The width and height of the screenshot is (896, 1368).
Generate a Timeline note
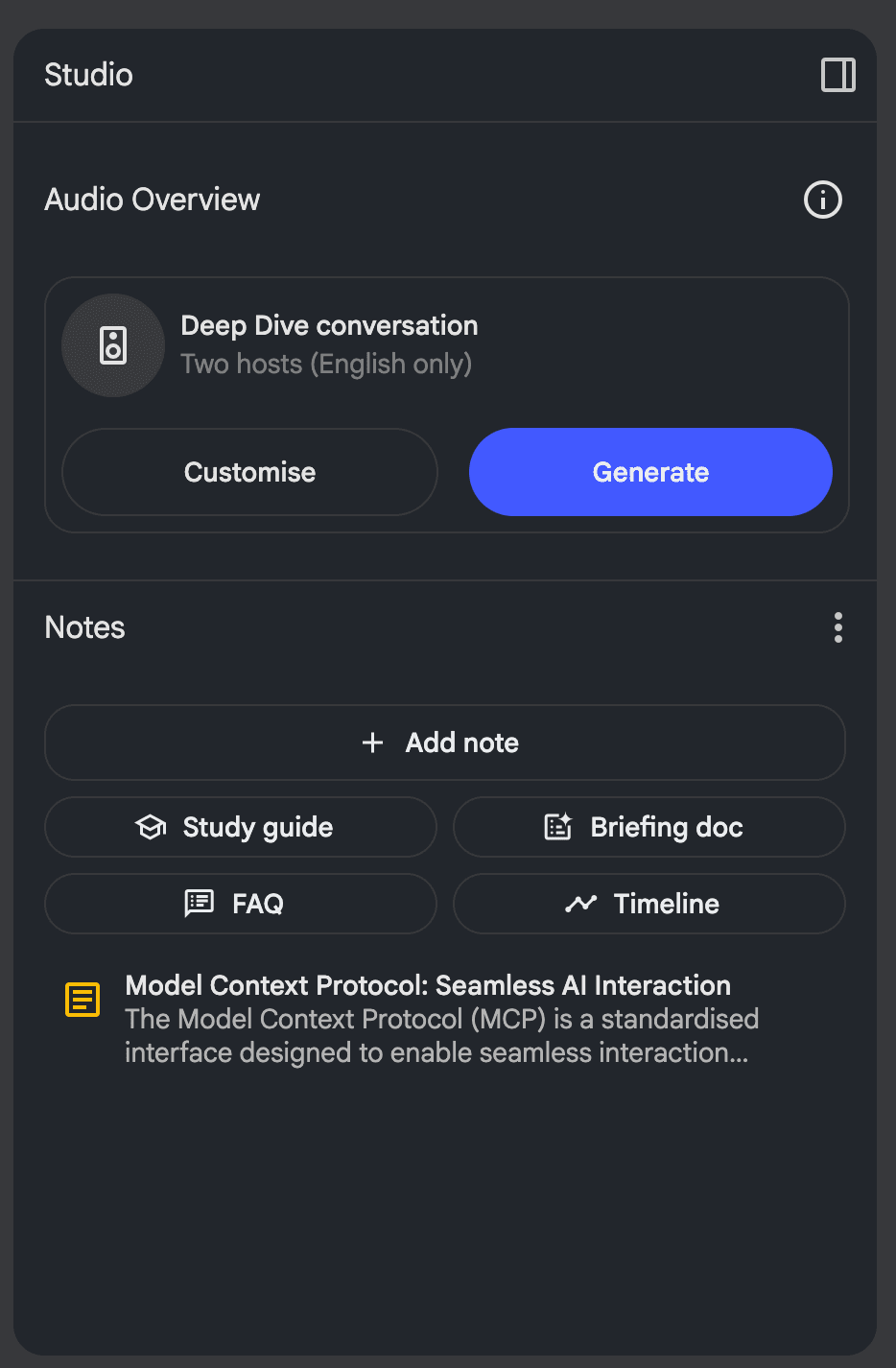point(648,904)
